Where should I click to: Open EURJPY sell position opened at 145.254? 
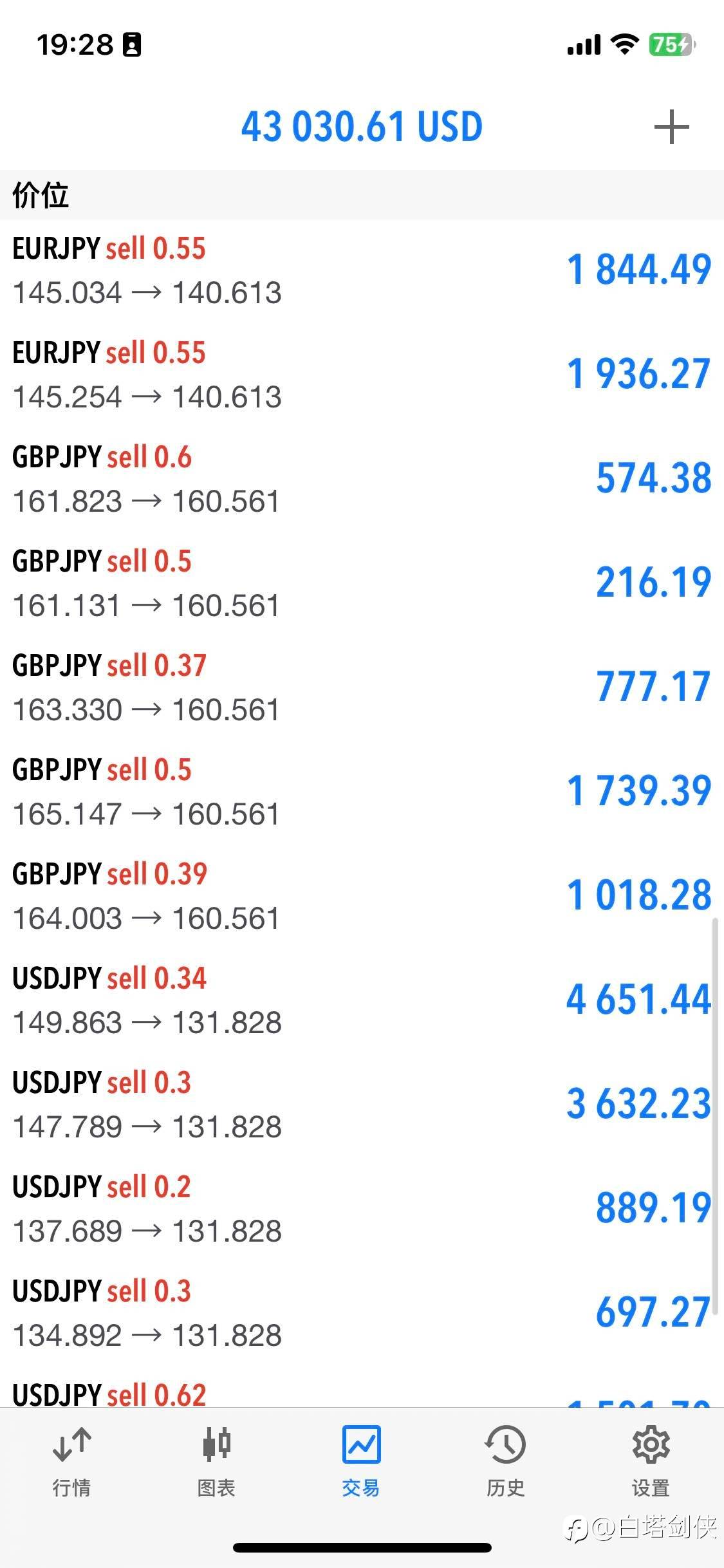(x=362, y=375)
